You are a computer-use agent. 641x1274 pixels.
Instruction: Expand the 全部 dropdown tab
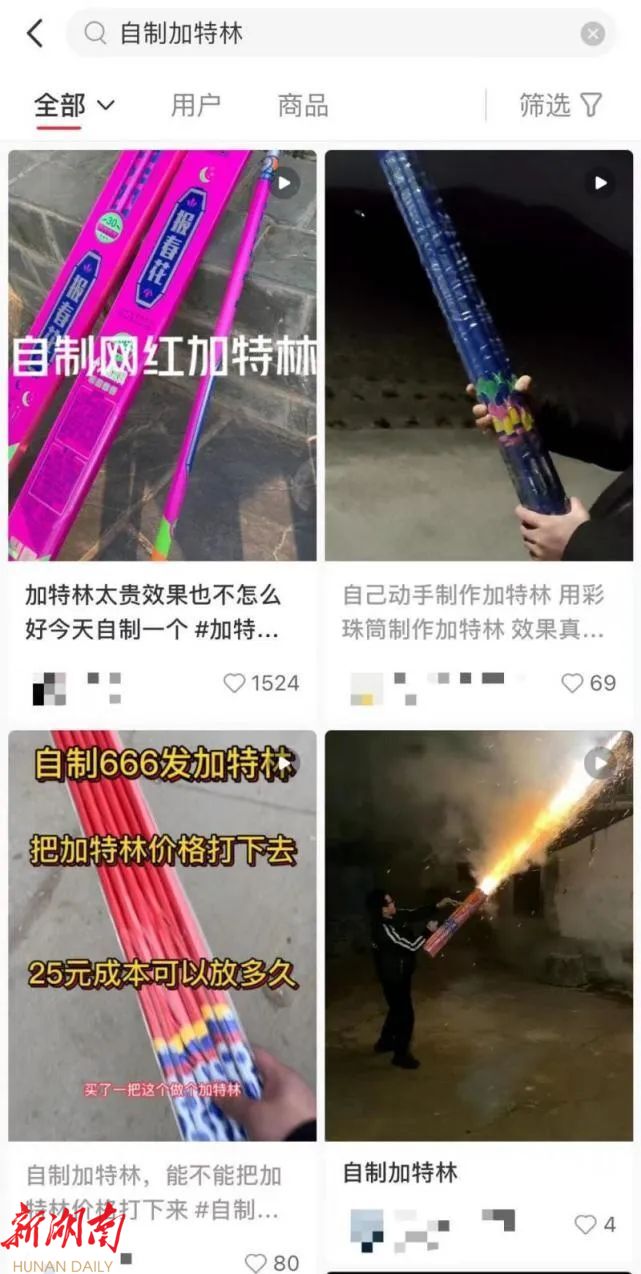74,105
